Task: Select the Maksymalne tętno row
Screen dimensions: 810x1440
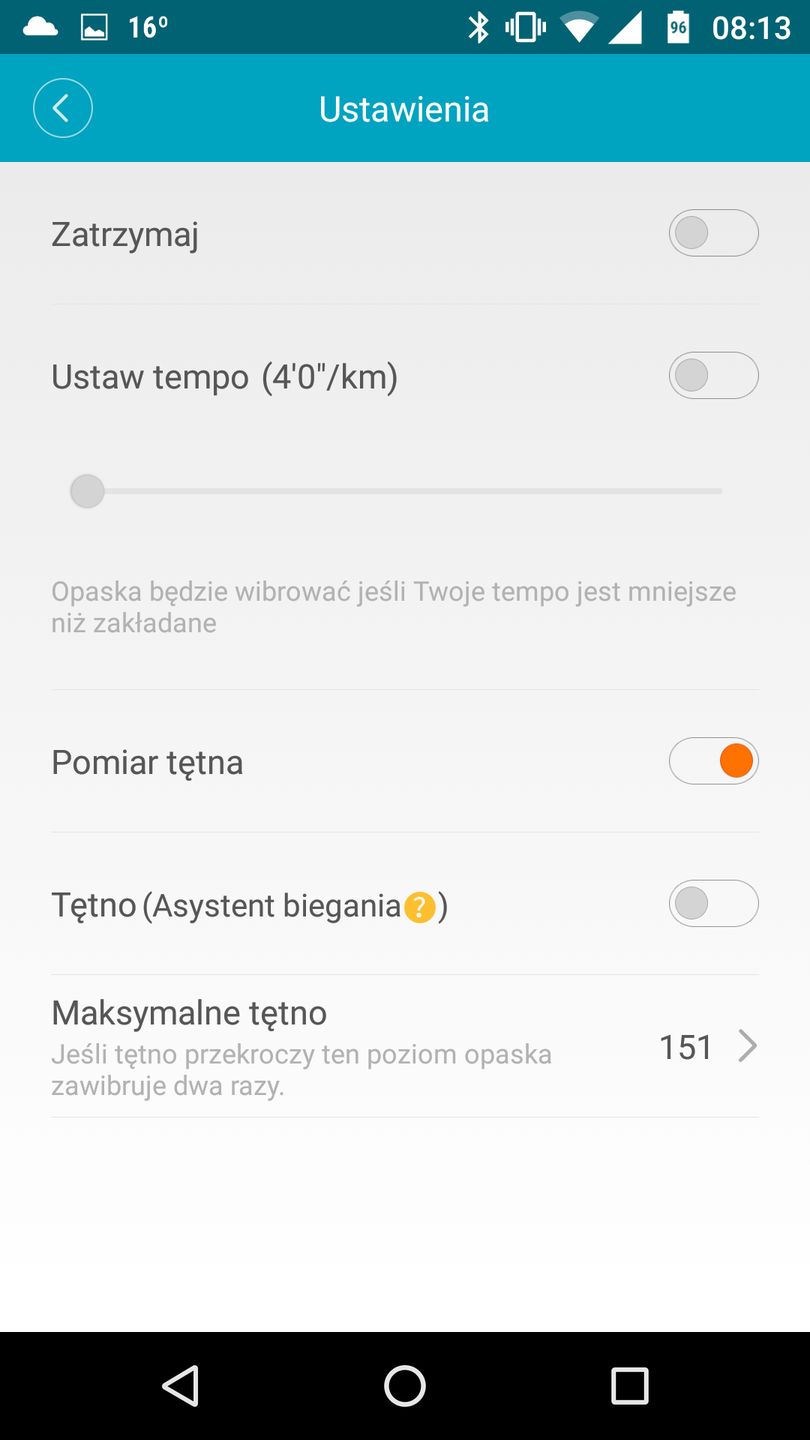Action: (188, 1012)
